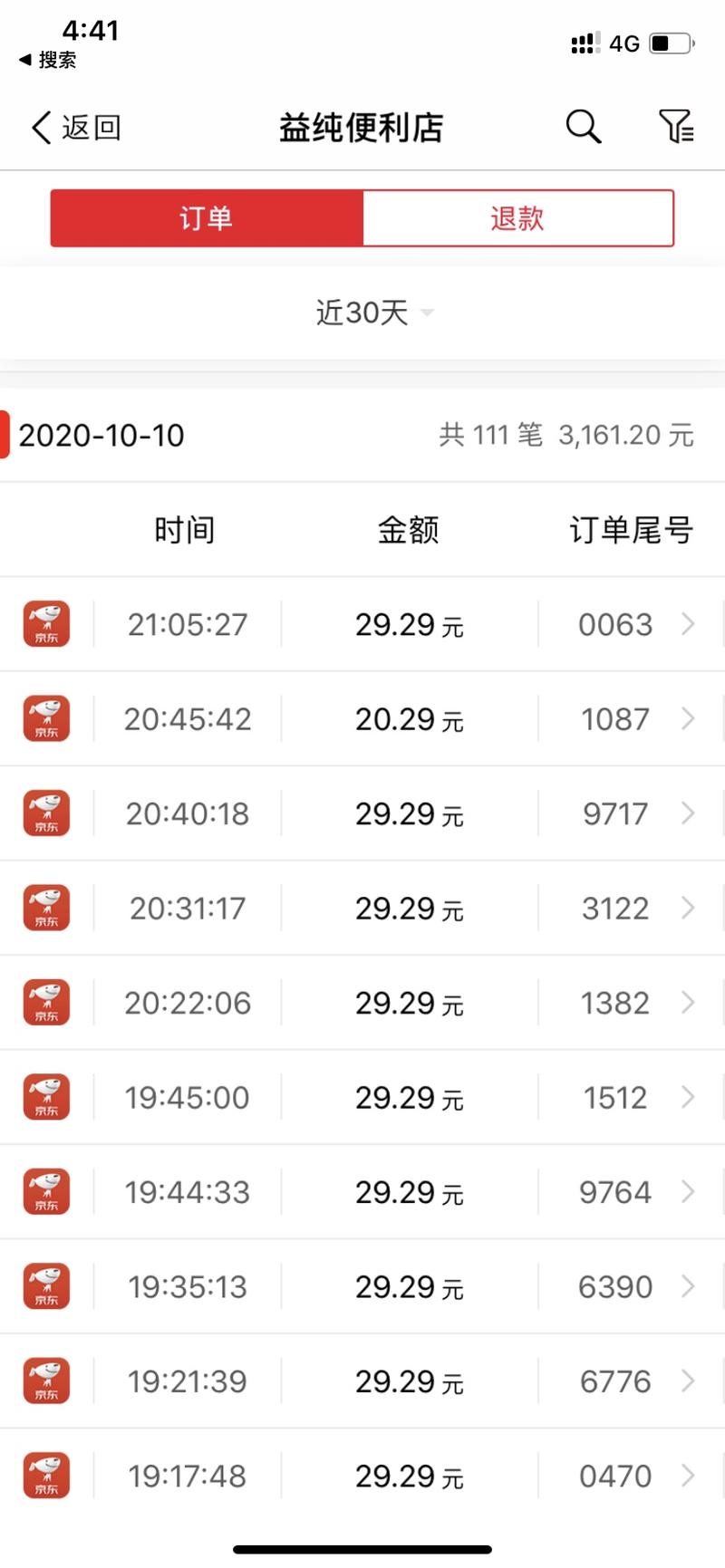Tap the JD logo next to order 1382
725x1568 pixels.
tap(45, 1002)
